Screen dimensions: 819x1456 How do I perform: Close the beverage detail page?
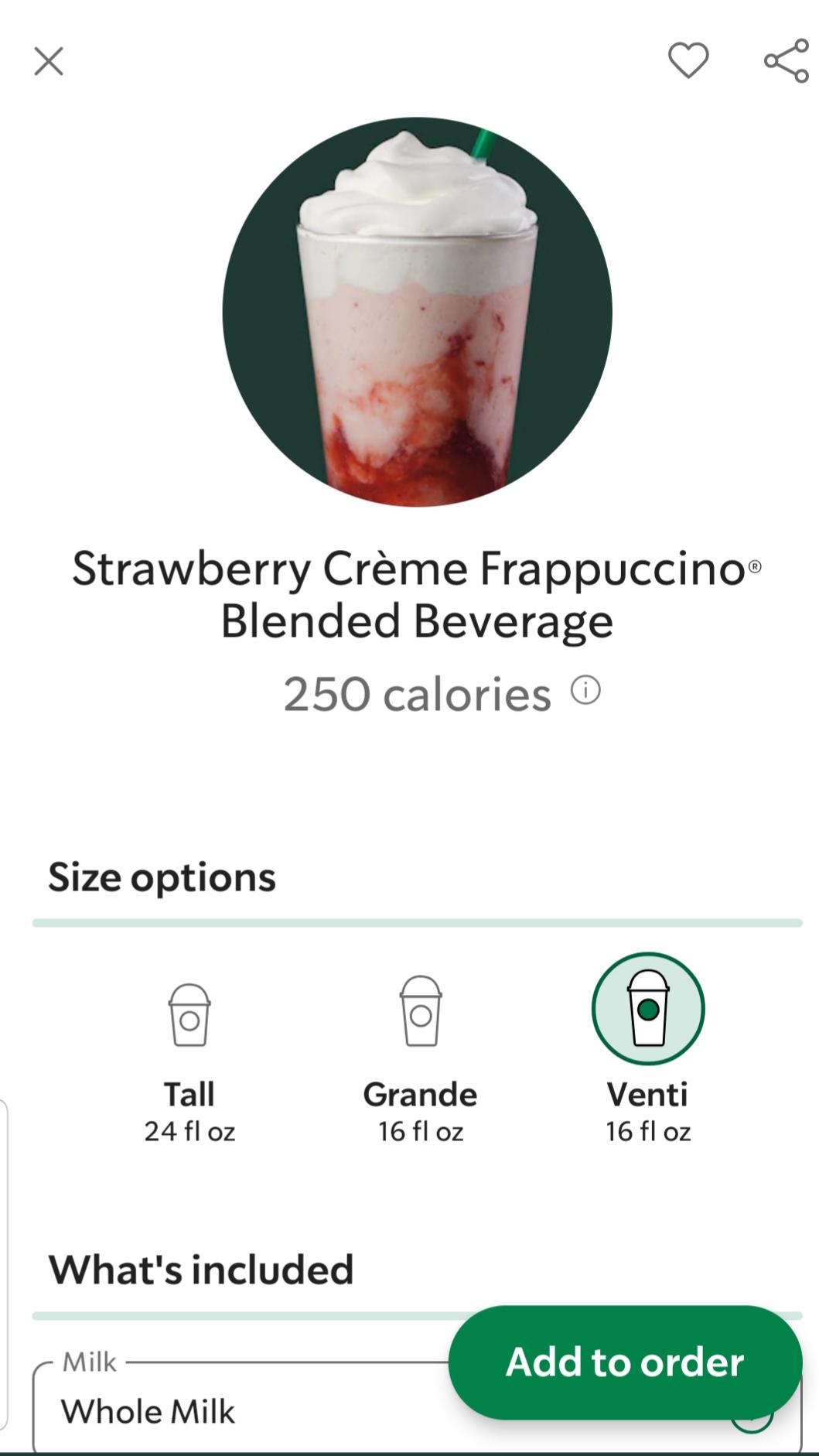tap(49, 62)
